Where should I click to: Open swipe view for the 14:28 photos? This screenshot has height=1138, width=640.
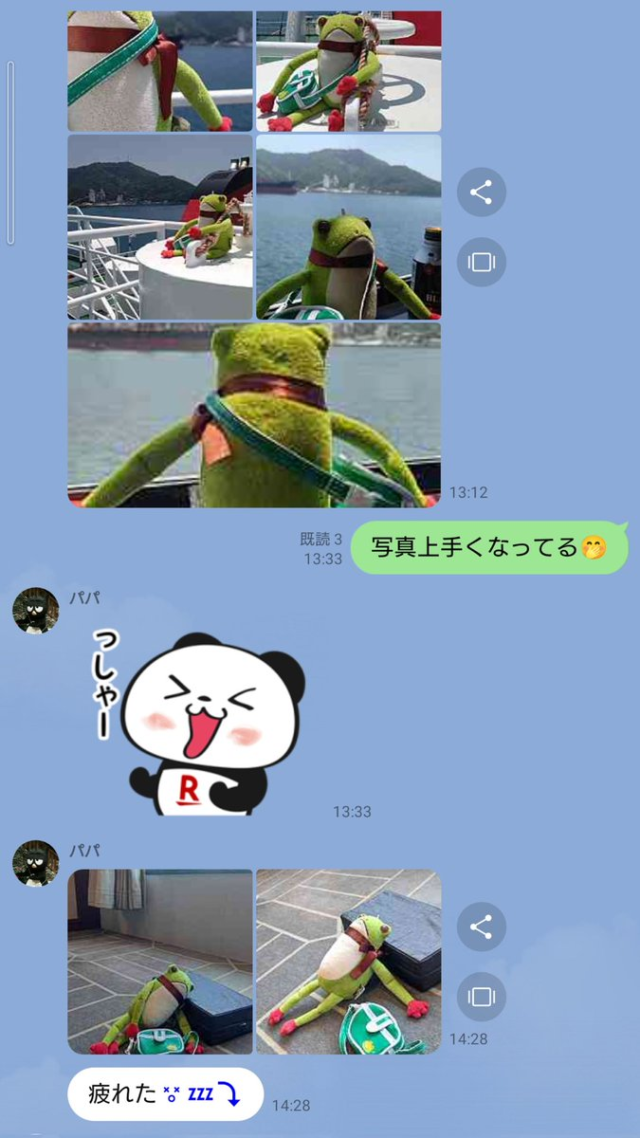tap(481, 997)
